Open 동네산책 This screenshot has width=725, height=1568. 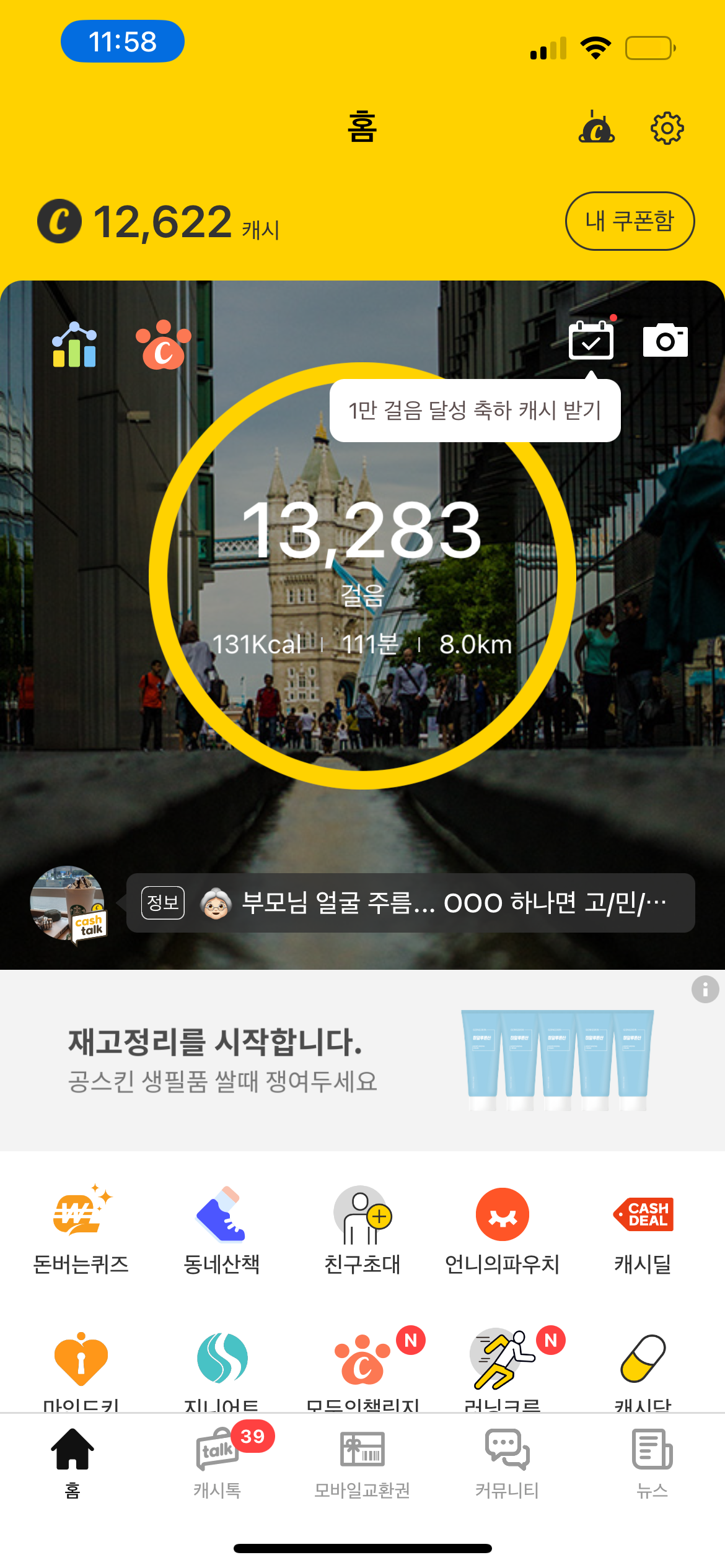click(x=221, y=1230)
